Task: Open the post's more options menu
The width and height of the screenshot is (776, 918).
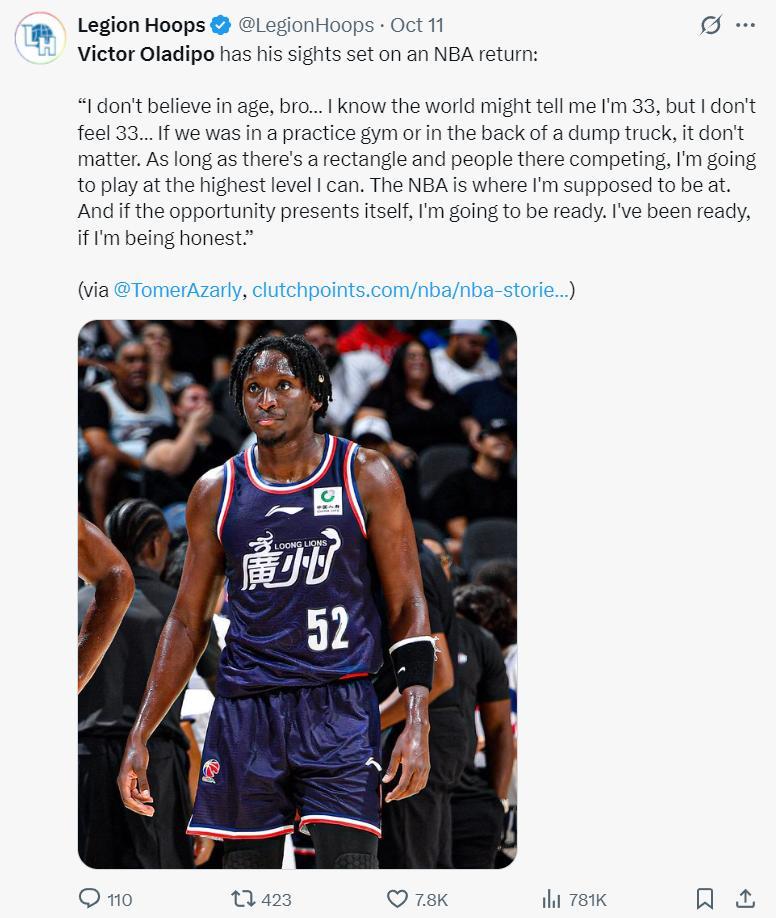Action: click(x=745, y=25)
